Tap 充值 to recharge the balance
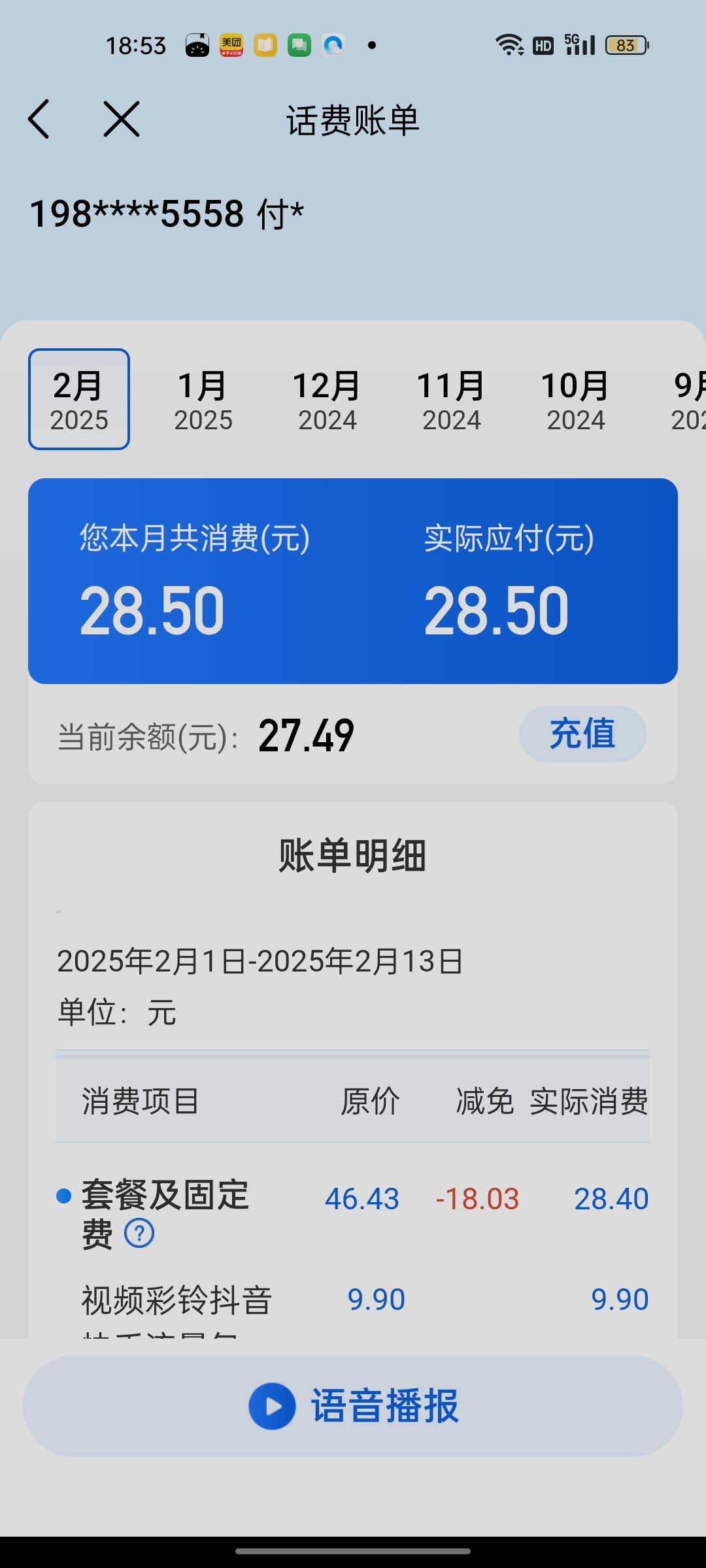This screenshot has height=1568, width=706. 582,734
